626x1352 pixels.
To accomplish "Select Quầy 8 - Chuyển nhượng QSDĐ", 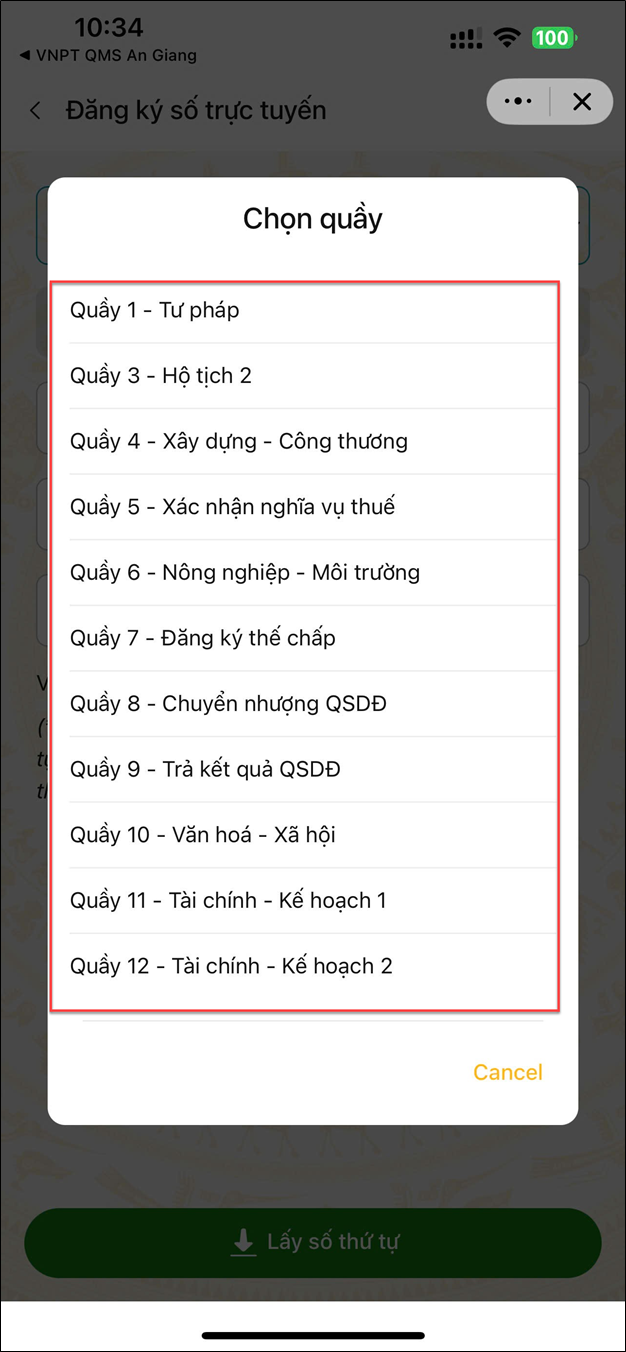I will (x=228, y=704).
